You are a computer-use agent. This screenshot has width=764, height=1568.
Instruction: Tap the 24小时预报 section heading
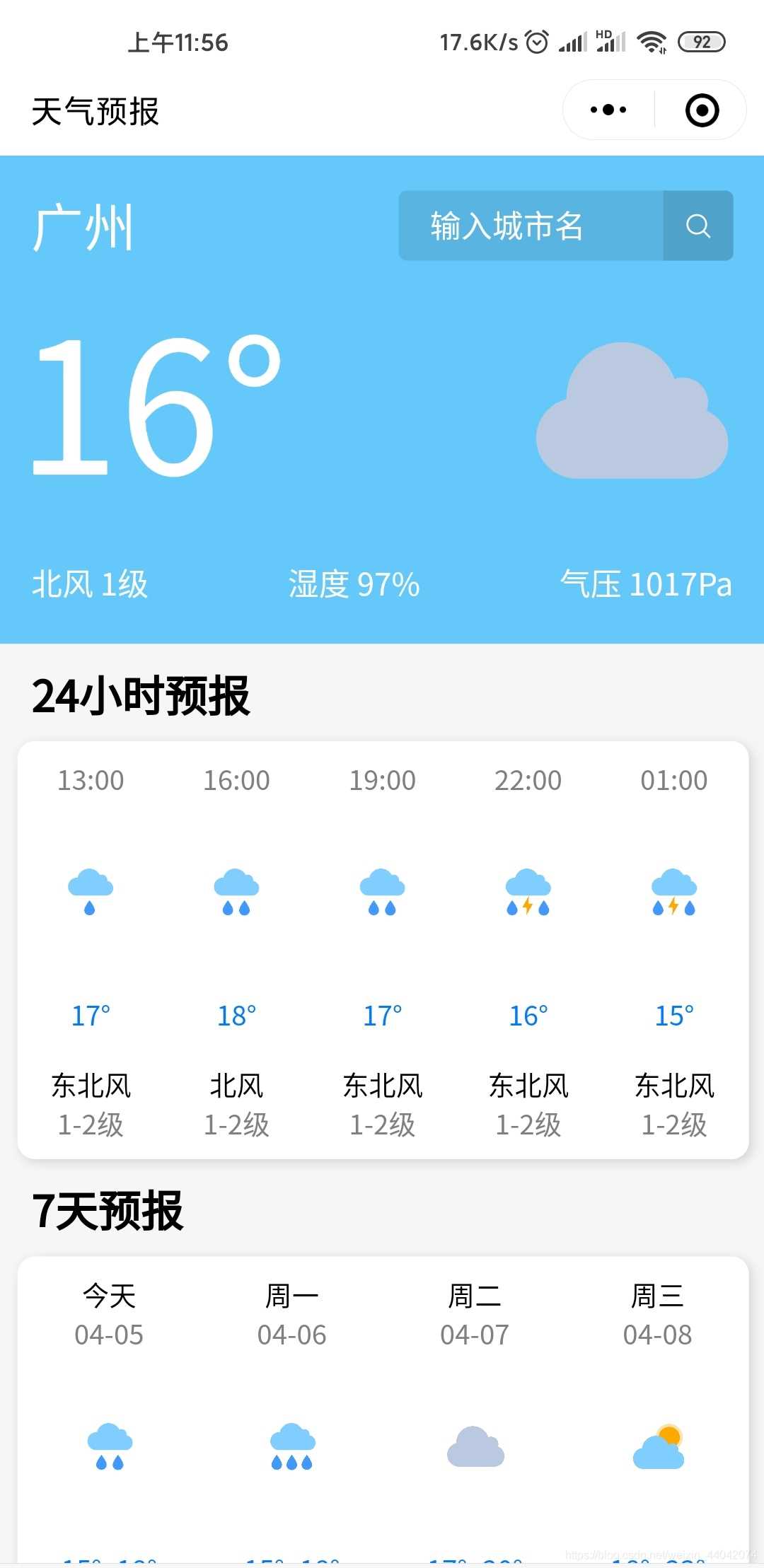(x=140, y=697)
